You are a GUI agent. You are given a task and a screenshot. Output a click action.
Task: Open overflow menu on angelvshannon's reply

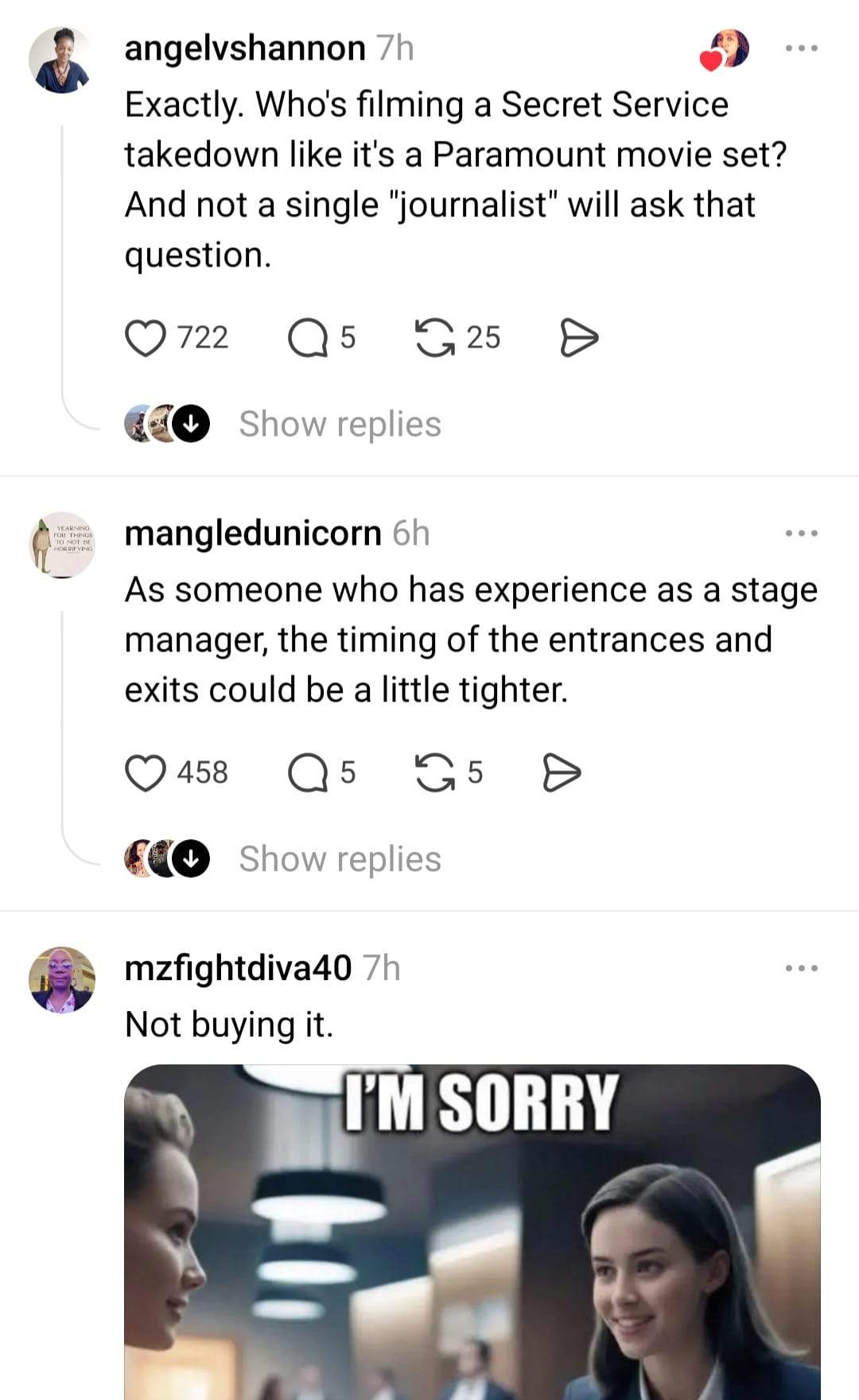[x=801, y=49]
